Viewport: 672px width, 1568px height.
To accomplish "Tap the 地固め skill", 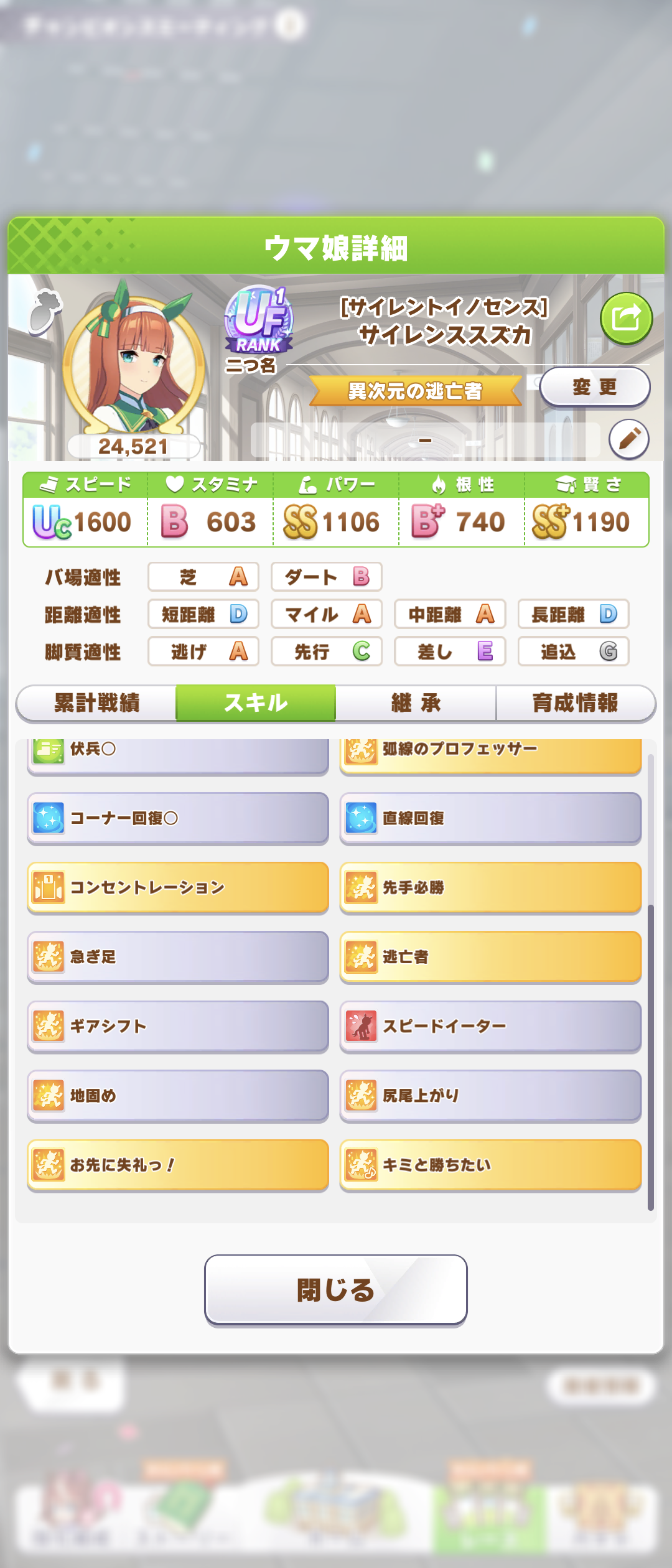I will [178, 1096].
